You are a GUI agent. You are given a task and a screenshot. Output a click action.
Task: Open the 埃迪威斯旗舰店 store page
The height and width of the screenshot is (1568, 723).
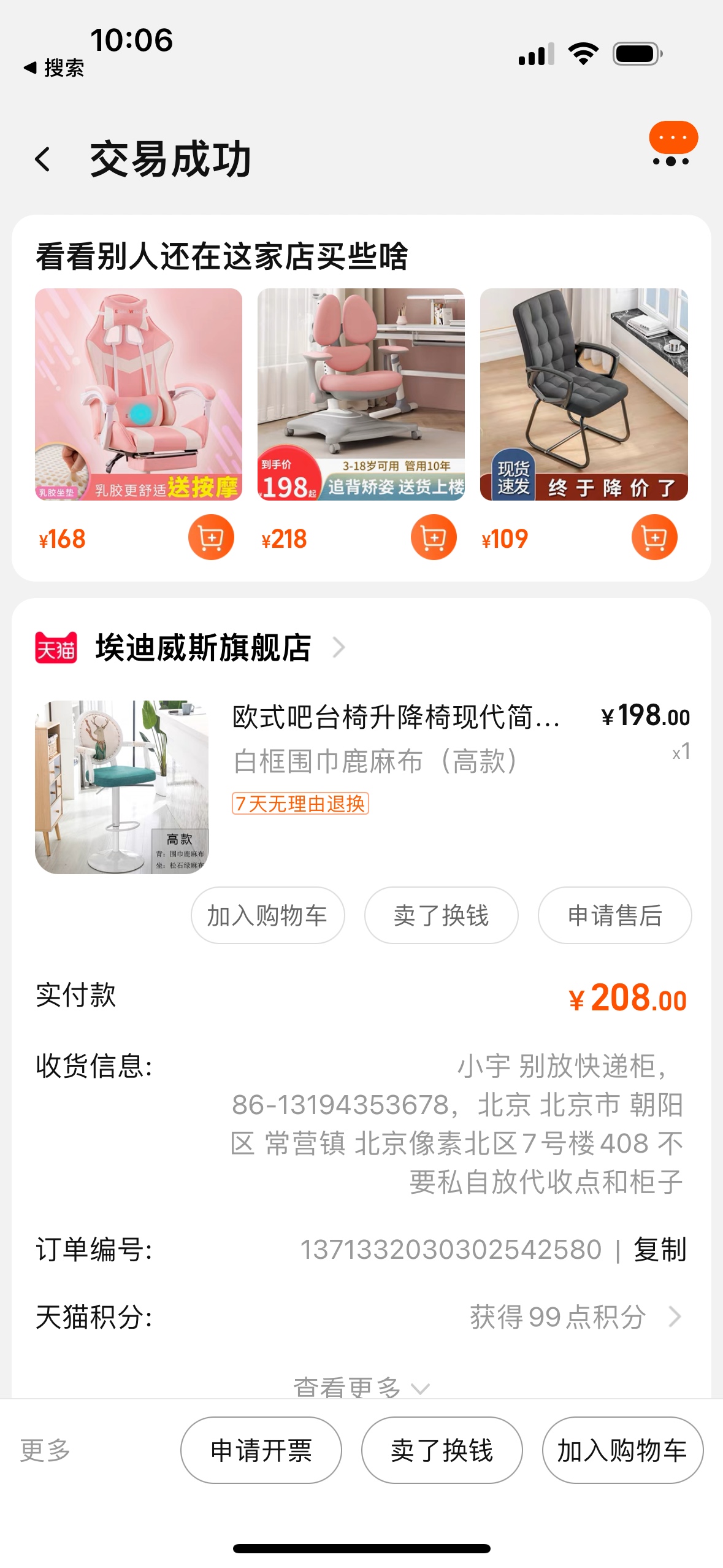click(x=203, y=648)
